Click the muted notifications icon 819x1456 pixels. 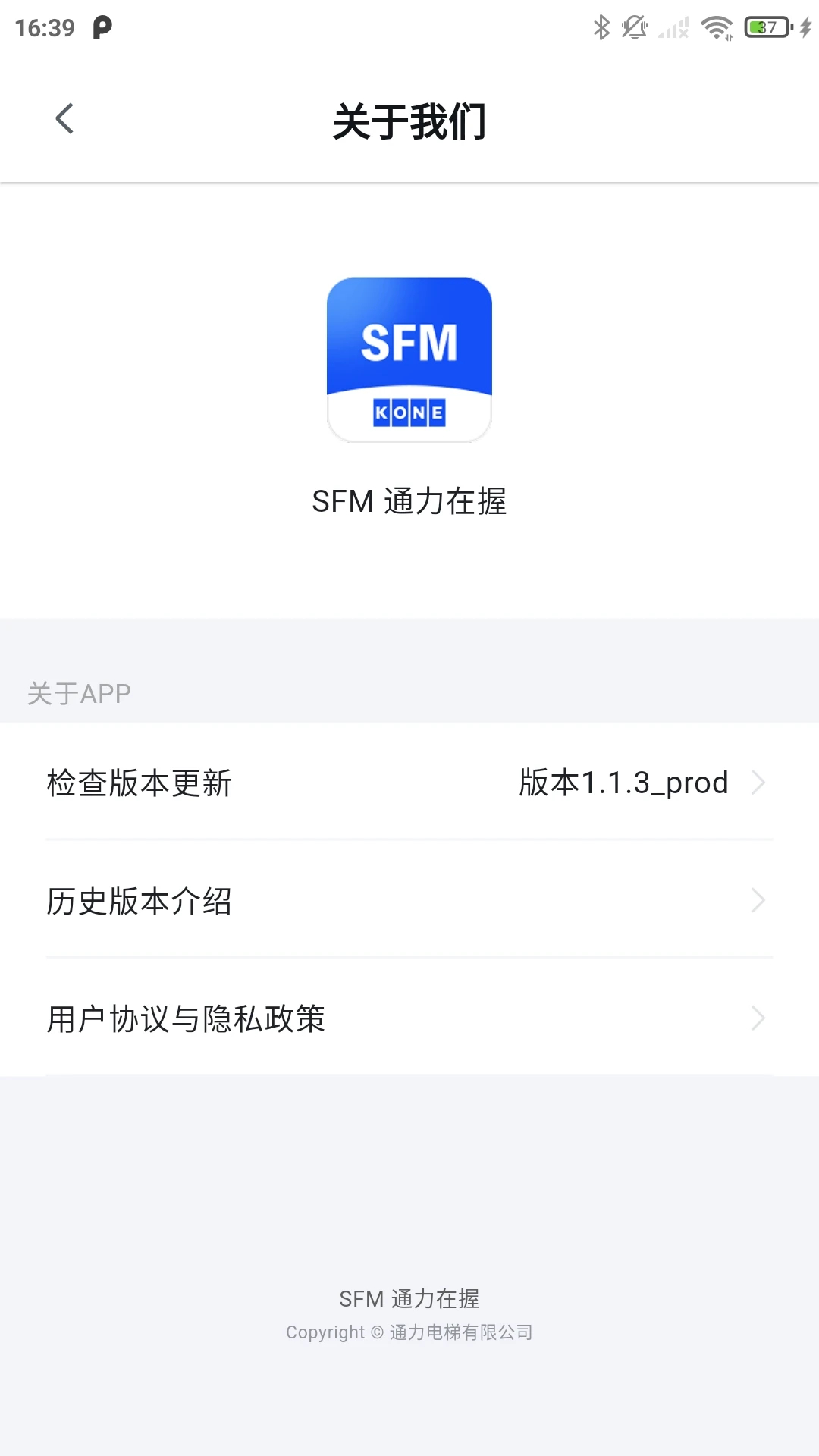[634, 27]
